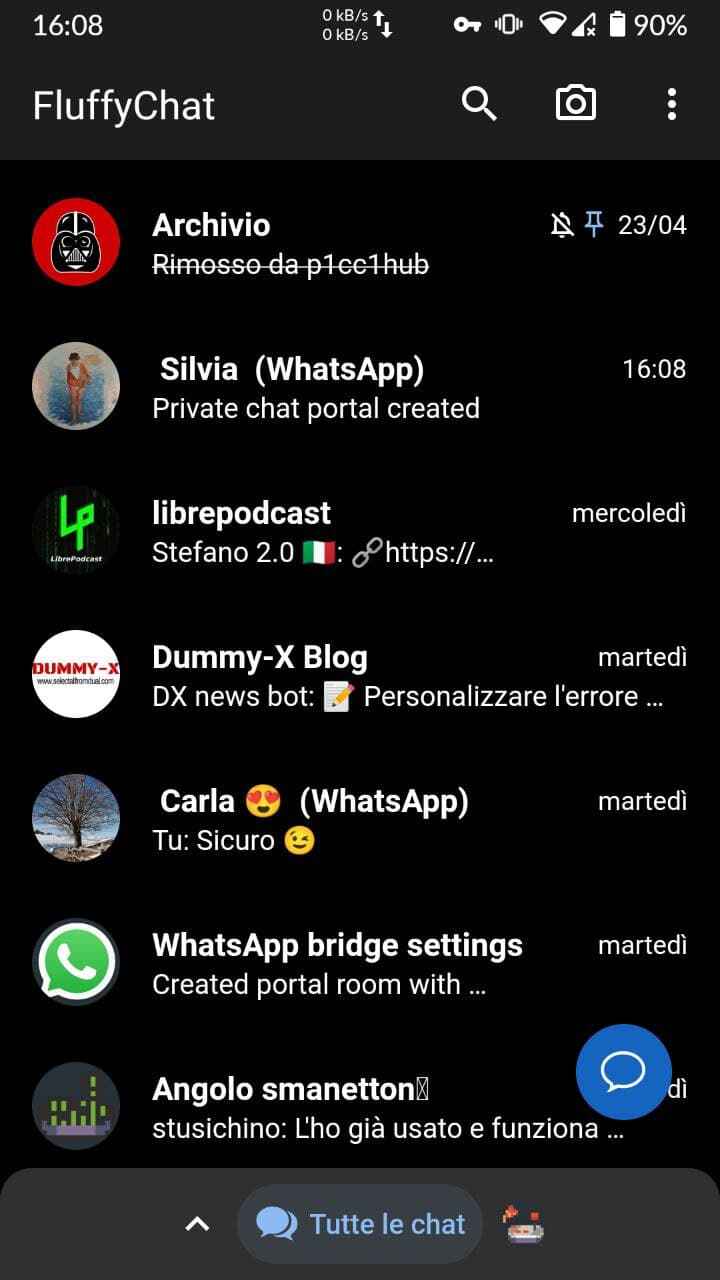Open the Archivio chat
Viewport: 720px width, 1280px height.
(360, 243)
